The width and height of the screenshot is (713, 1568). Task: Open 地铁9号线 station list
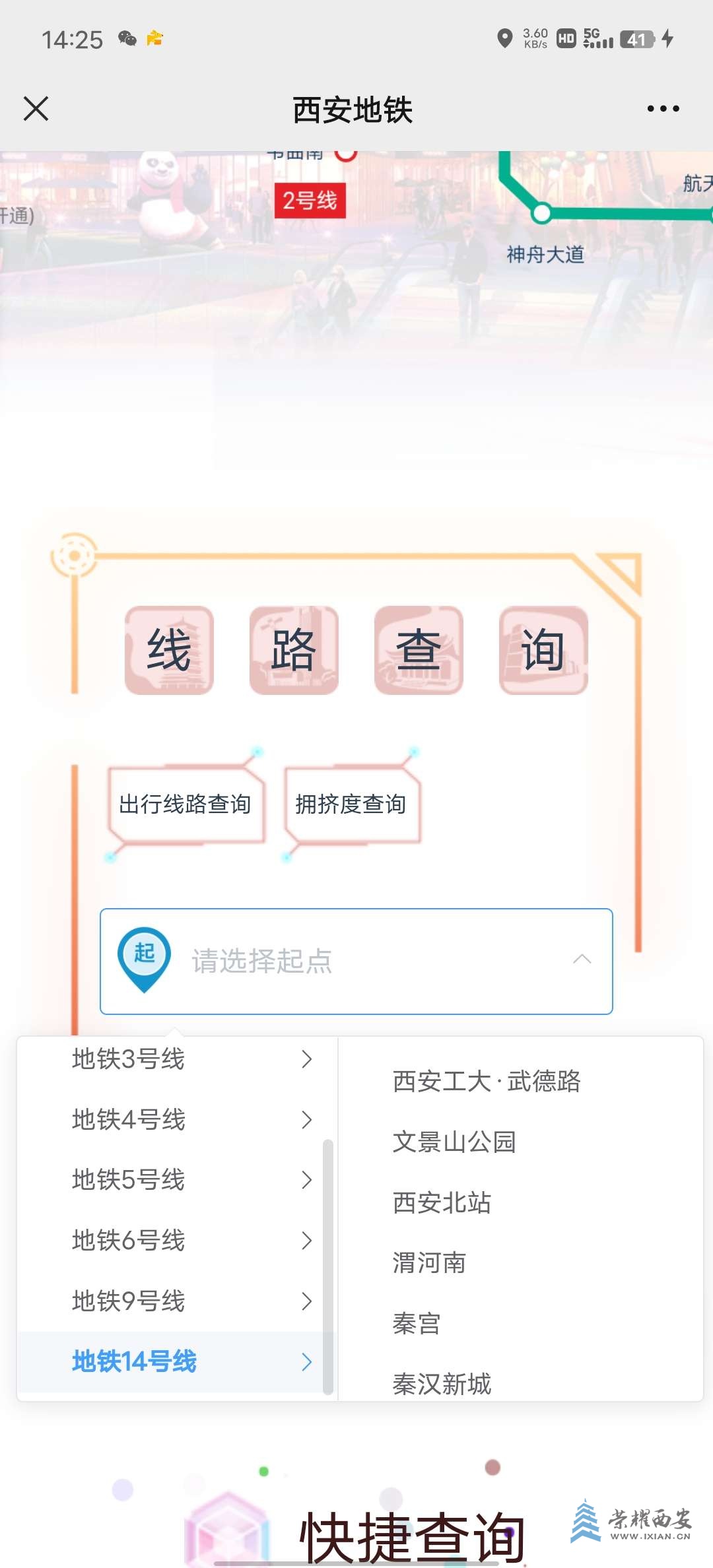click(175, 1301)
